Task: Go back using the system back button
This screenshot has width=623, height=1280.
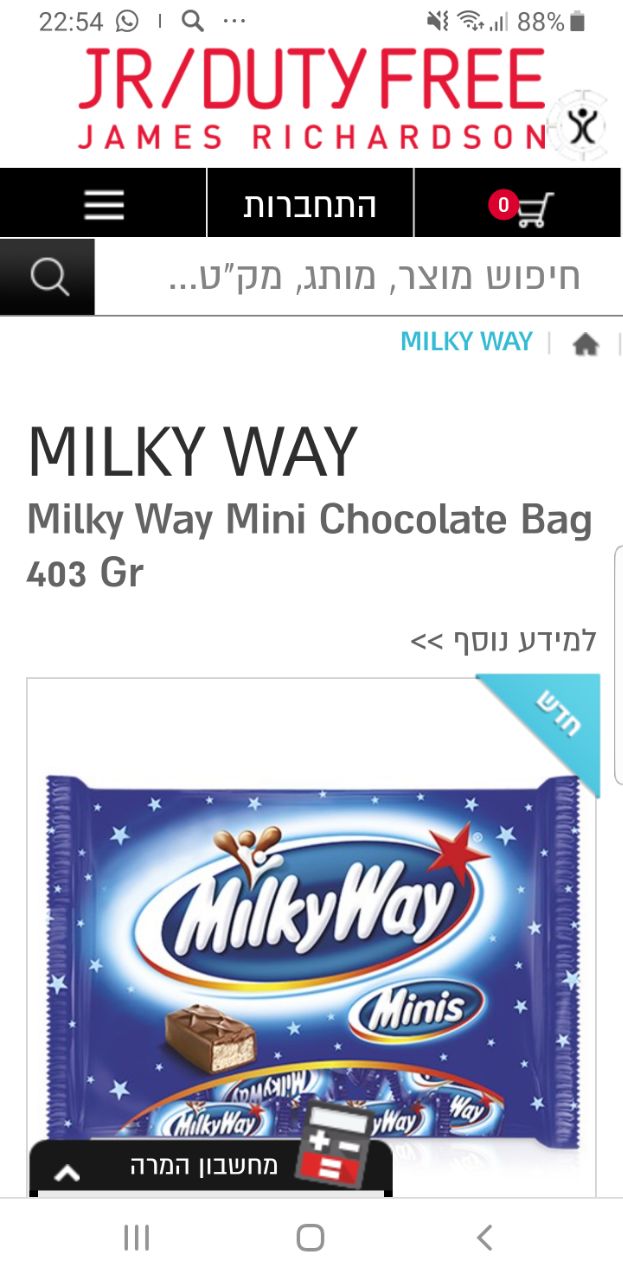Action: pos(485,1238)
